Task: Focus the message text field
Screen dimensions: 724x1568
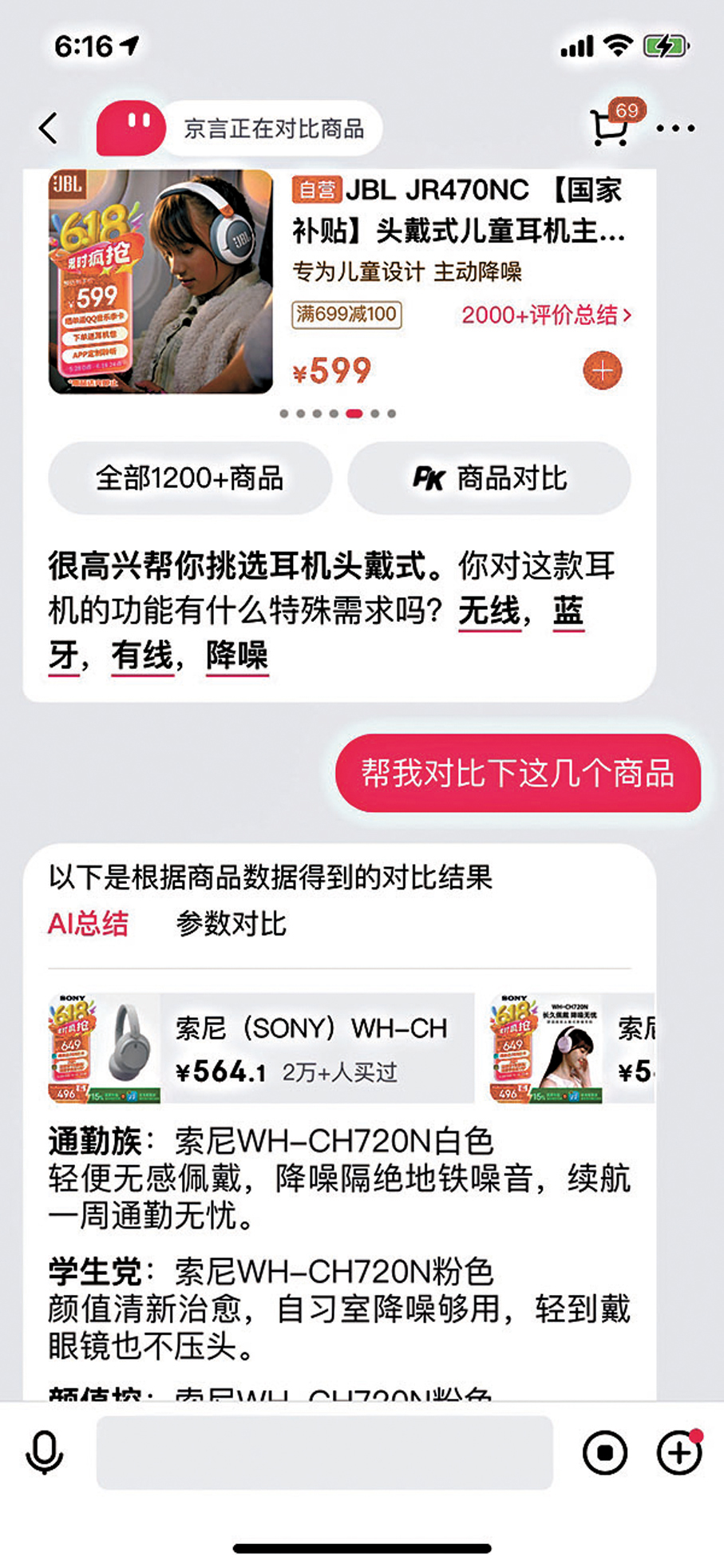Action: [x=324, y=1452]
